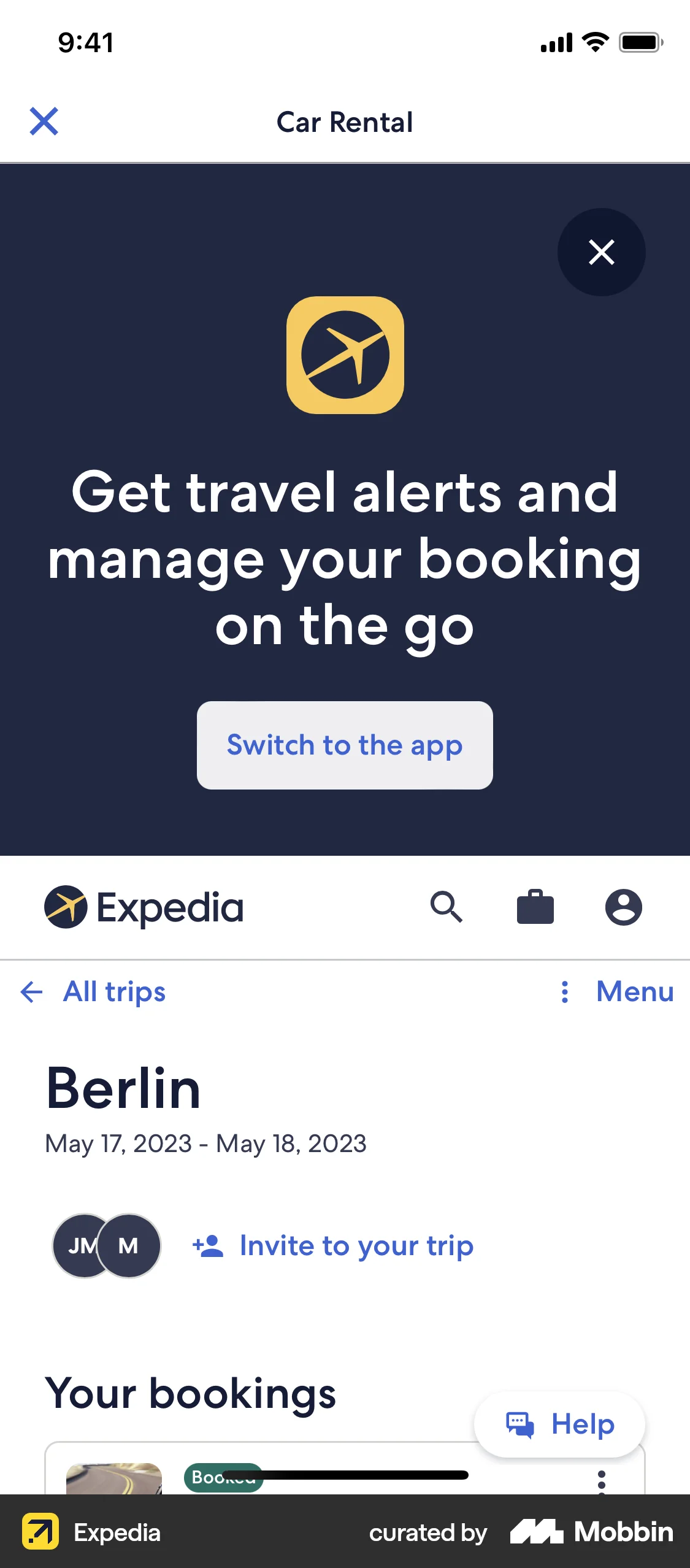Open the Menu with three dots
Image resolution: width=690 pixels, height=1568 pixels.
pos(613,991)
